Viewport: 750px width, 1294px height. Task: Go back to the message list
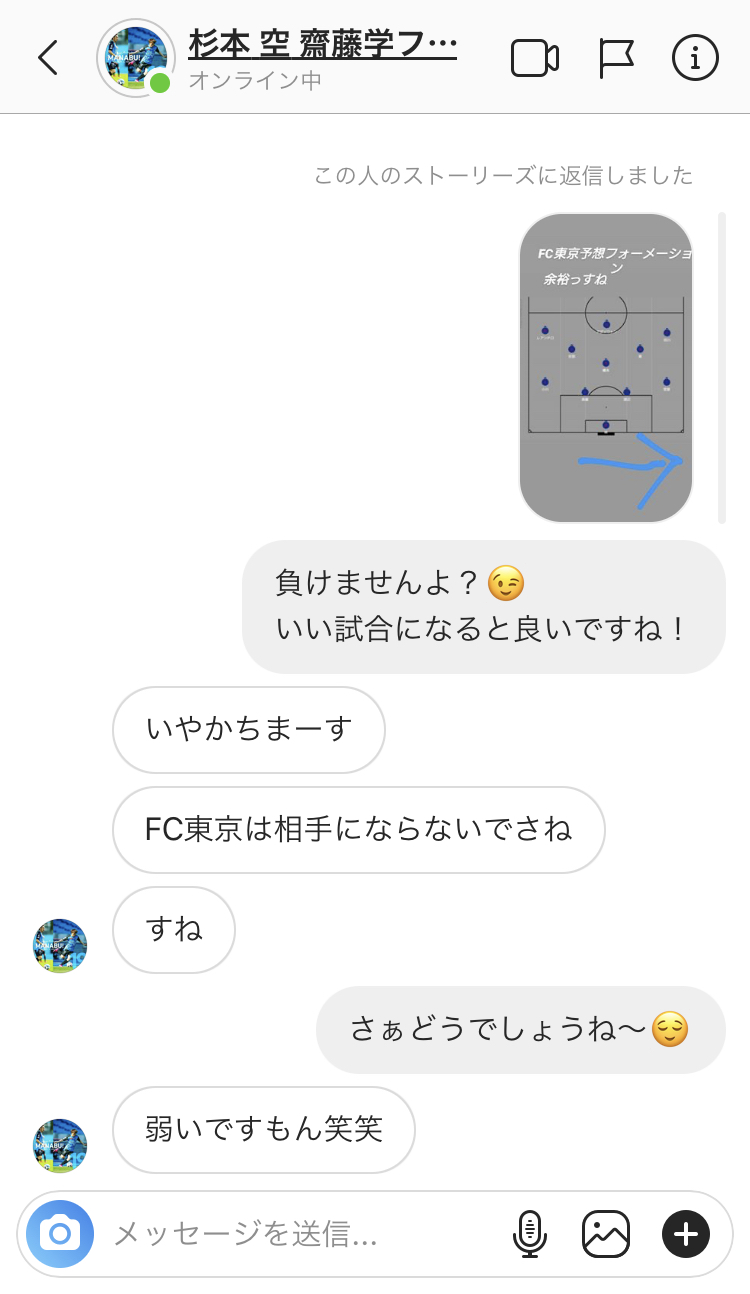tap(47, 58)
